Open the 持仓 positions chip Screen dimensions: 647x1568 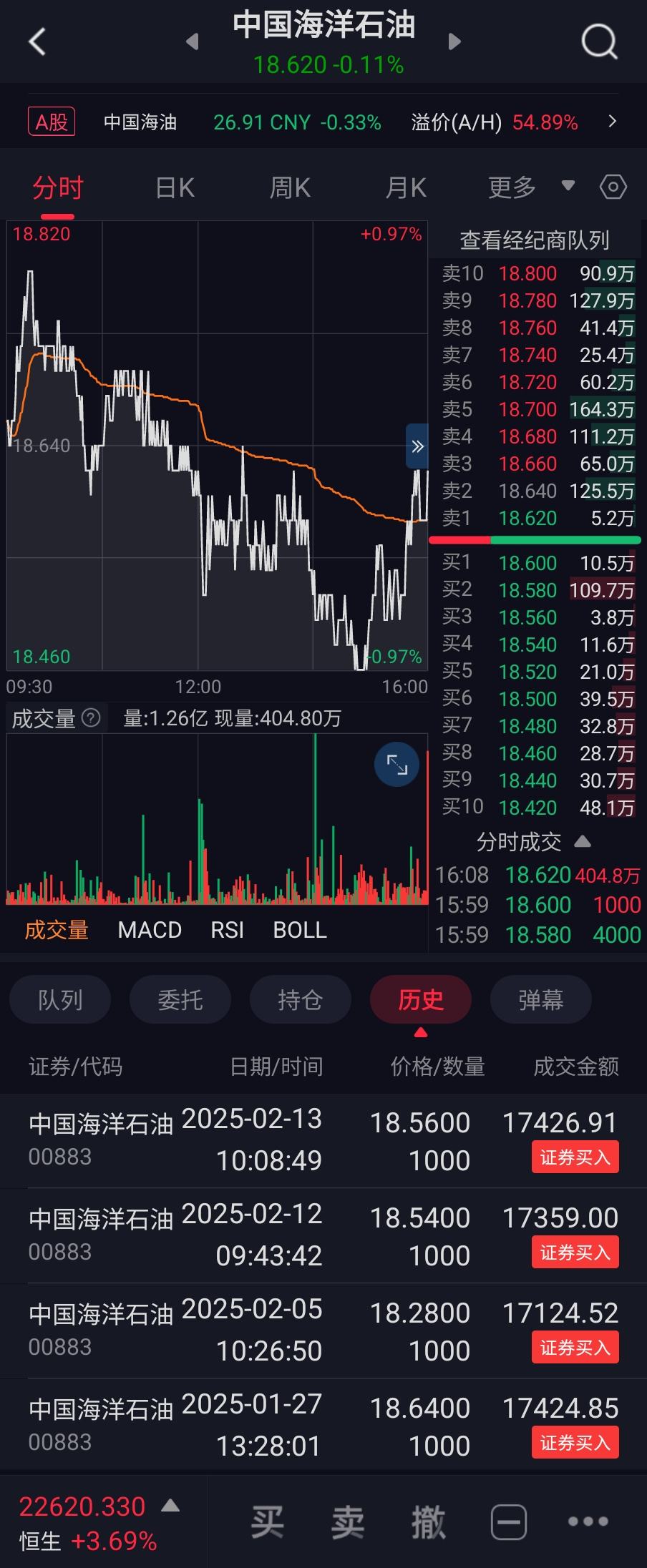[x=300, y=999]
